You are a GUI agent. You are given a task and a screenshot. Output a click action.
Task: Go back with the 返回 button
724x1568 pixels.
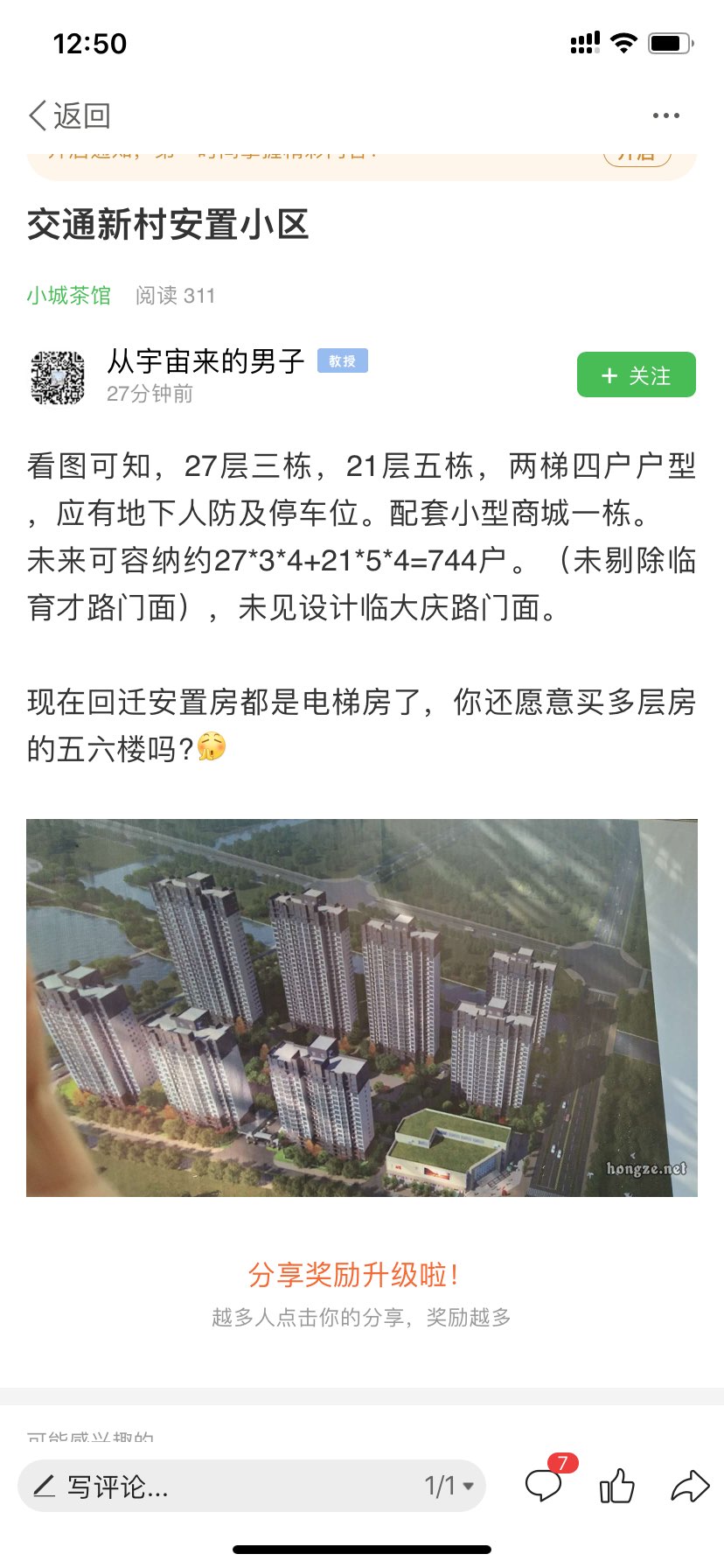69,115
